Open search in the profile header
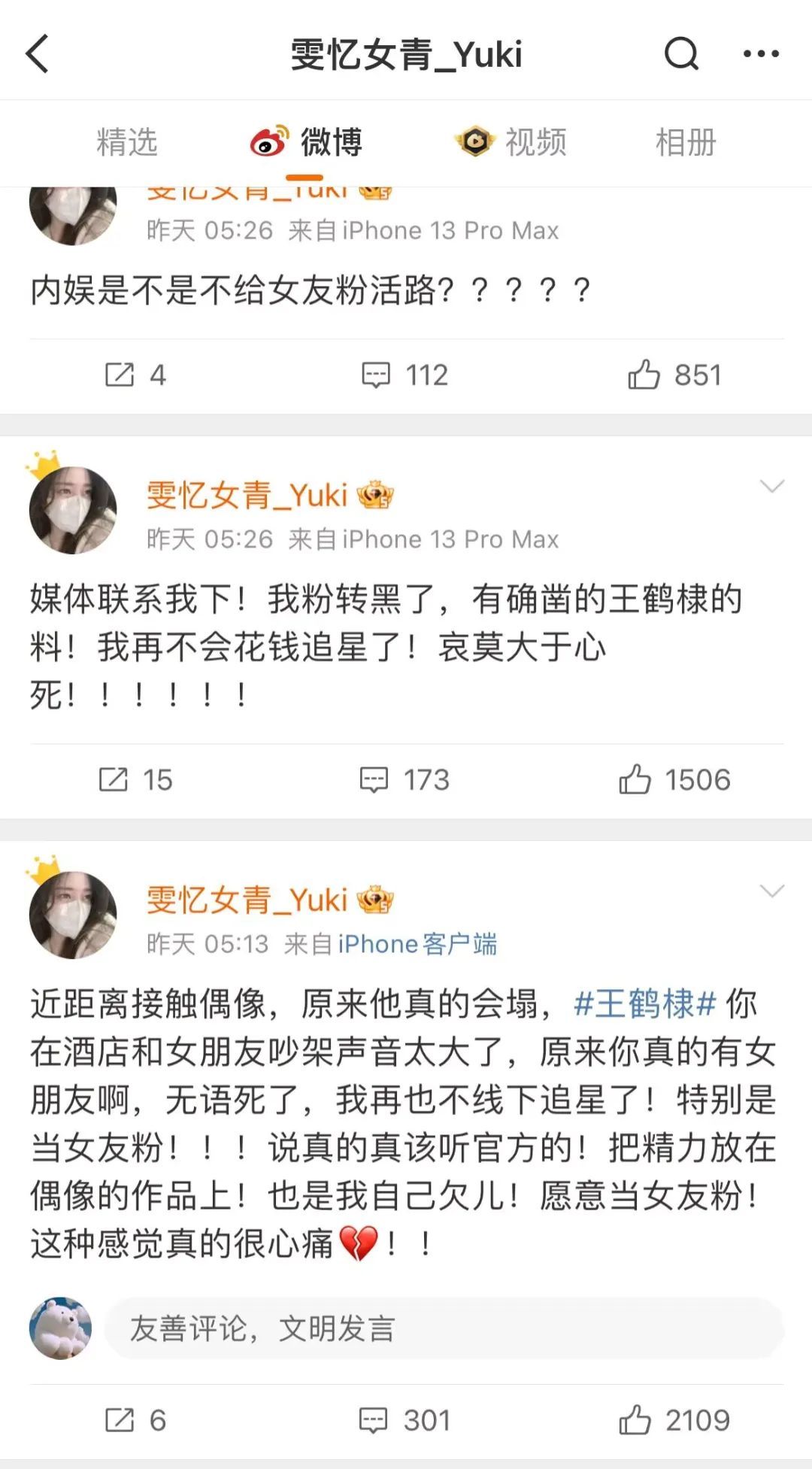The height and width of the screenshot is (1469, 812). click(681, 54)
